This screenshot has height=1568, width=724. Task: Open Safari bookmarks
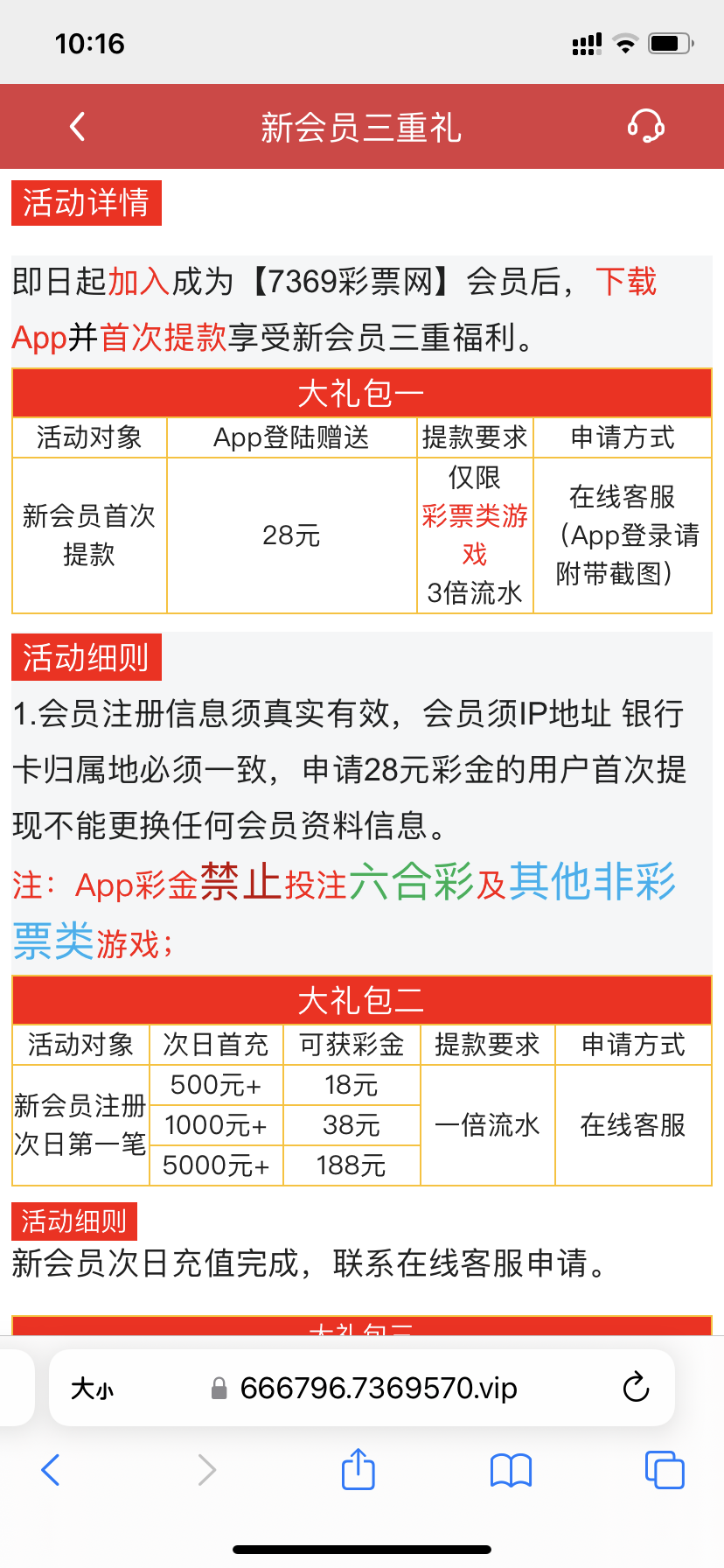(x=511, y=1470)
